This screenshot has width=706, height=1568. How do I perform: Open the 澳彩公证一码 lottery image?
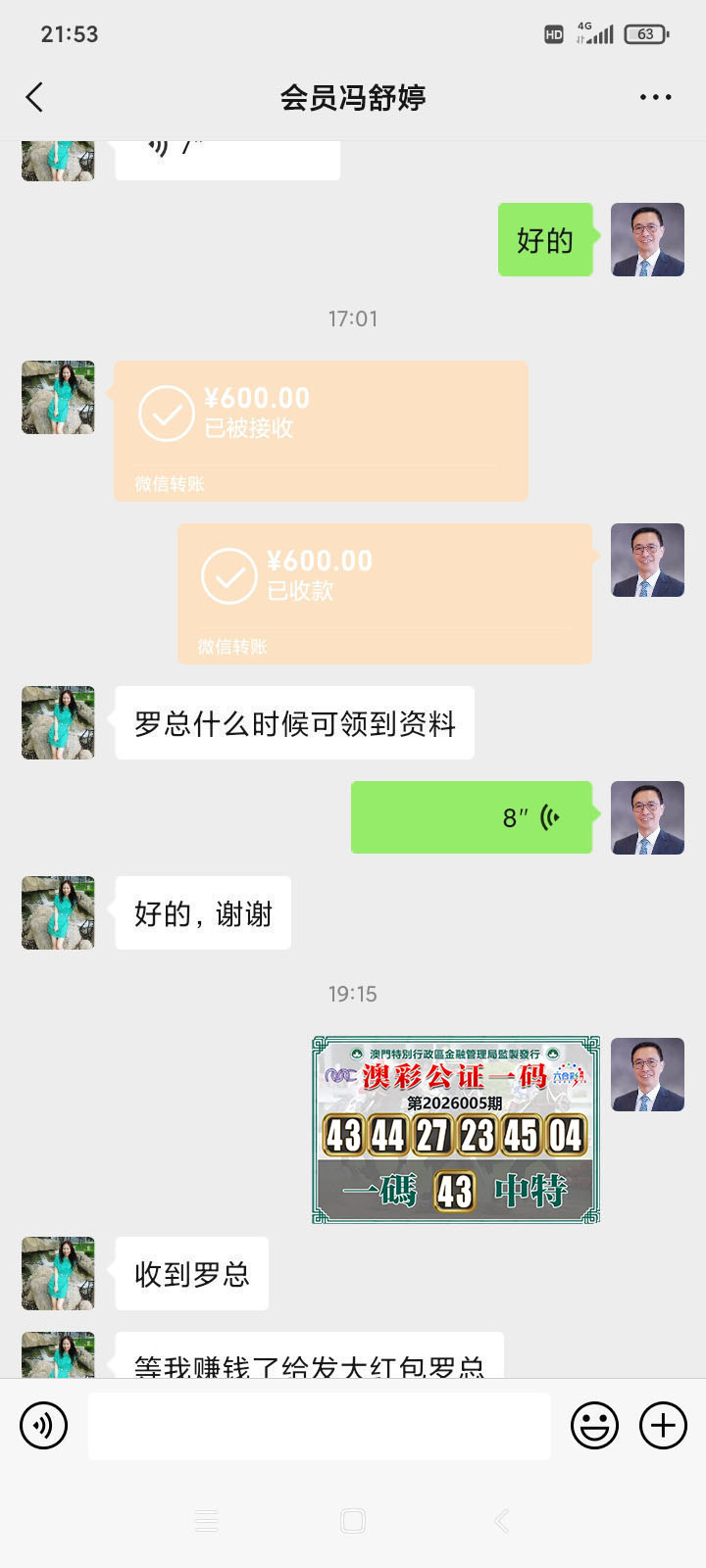(x=456, y=1129)
